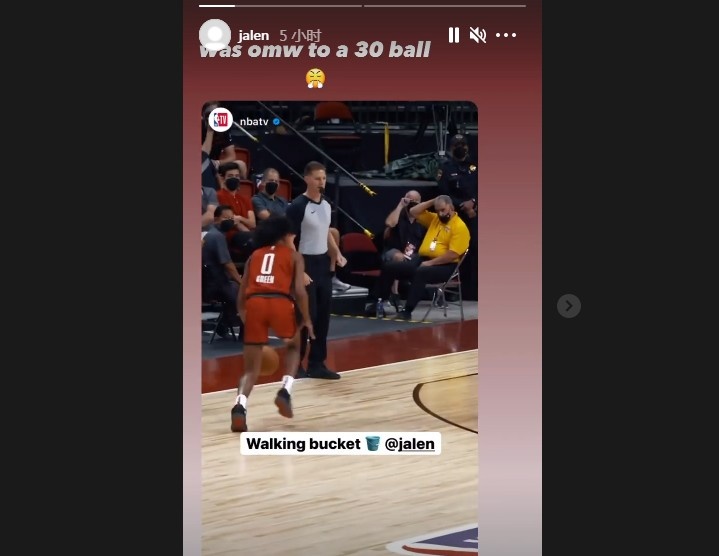Tap jalen's profile avatar
Image resolution: width=719 pixels, height=556 pixels.
coord(215,35)
